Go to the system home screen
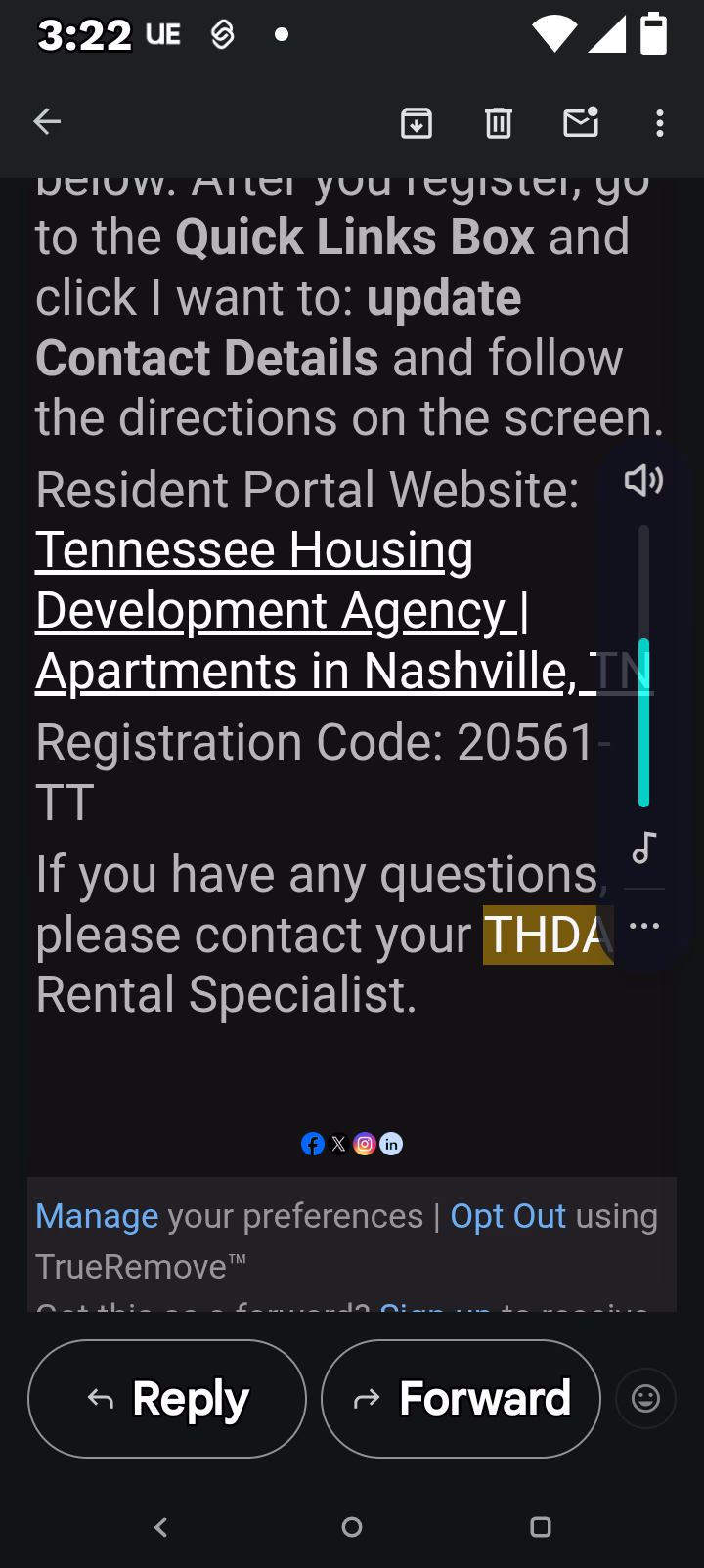This screenshot has width=704, height=1568. coord(352,1527)
